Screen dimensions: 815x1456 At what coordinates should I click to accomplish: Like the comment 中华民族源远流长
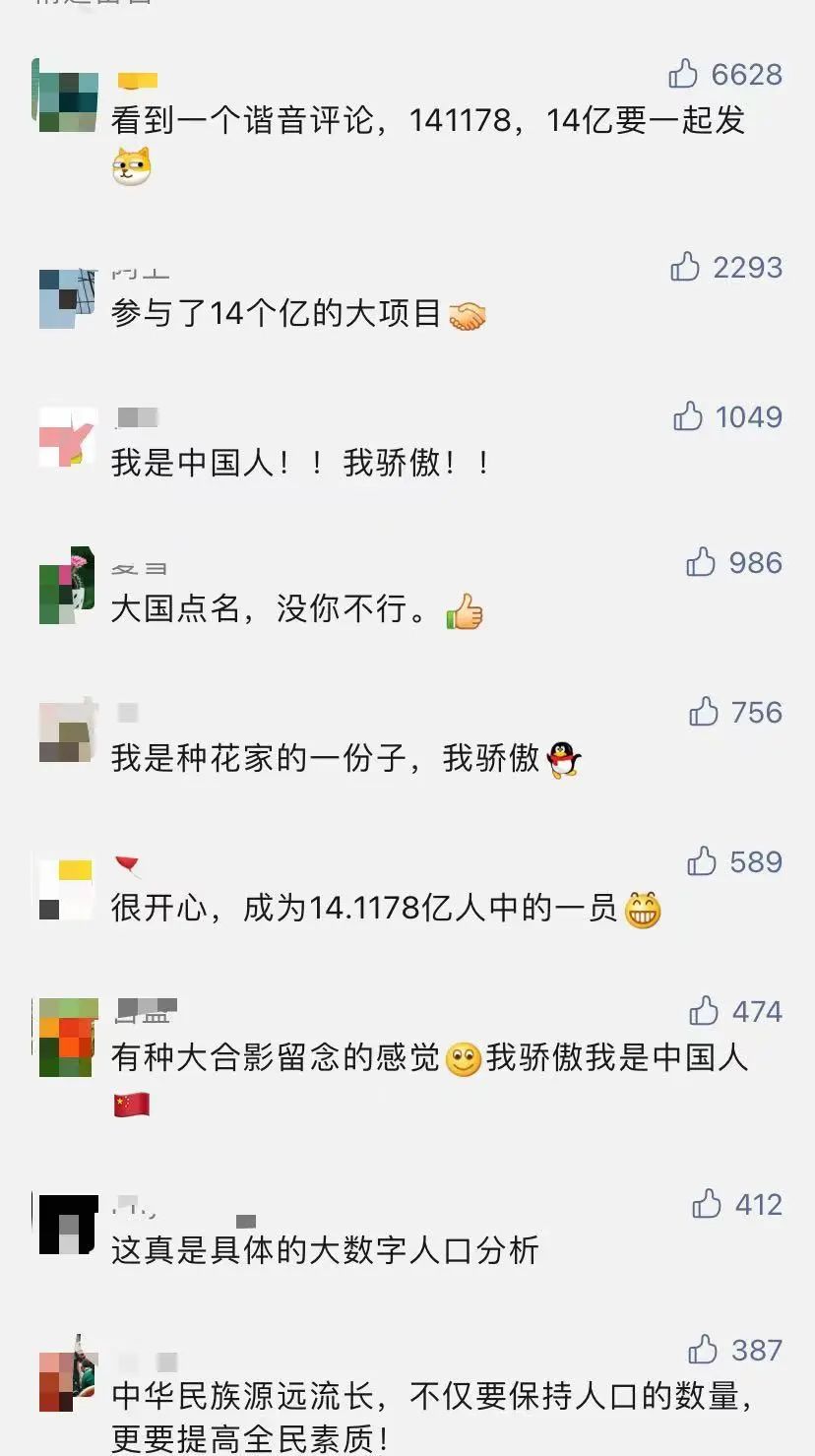click(703, 1350)
